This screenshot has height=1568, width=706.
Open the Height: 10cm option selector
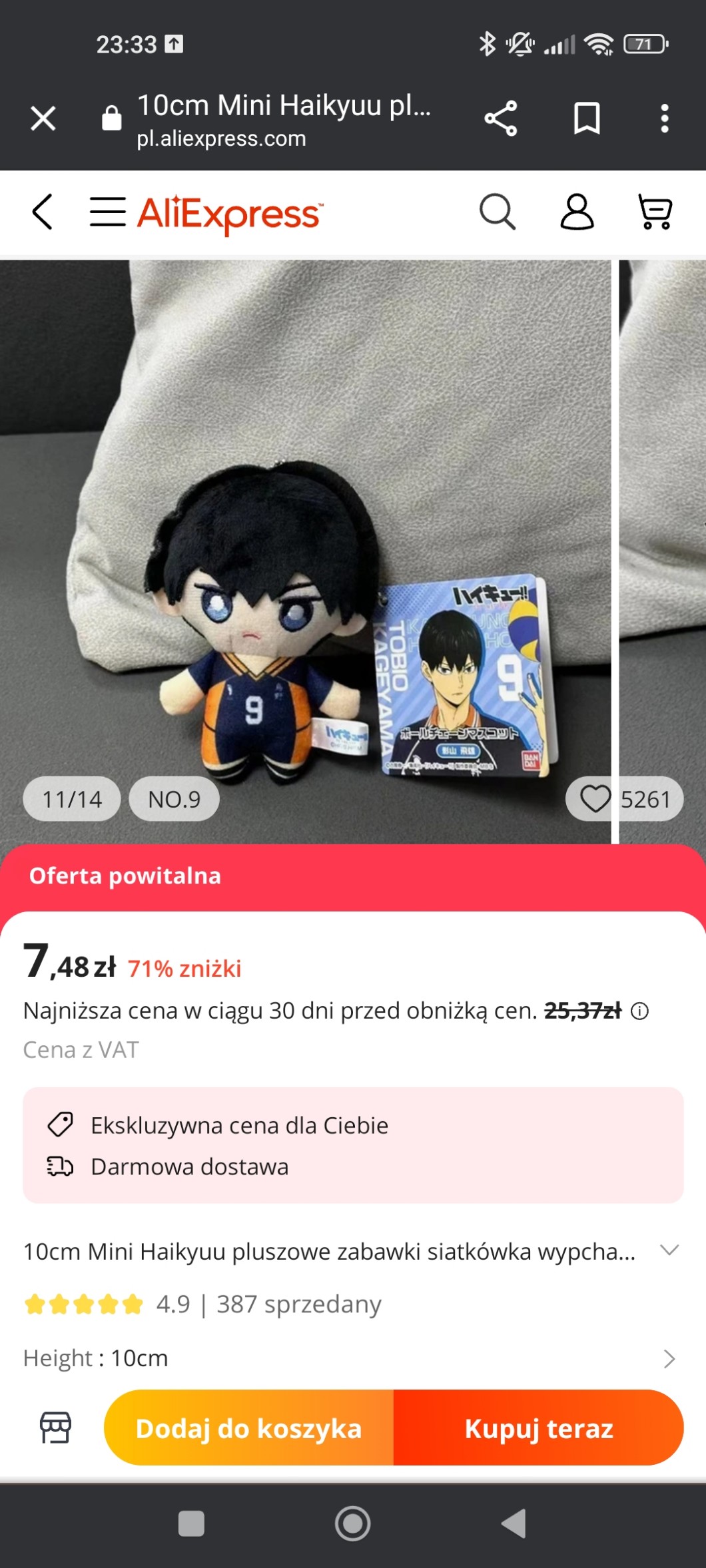(669, 1358)
